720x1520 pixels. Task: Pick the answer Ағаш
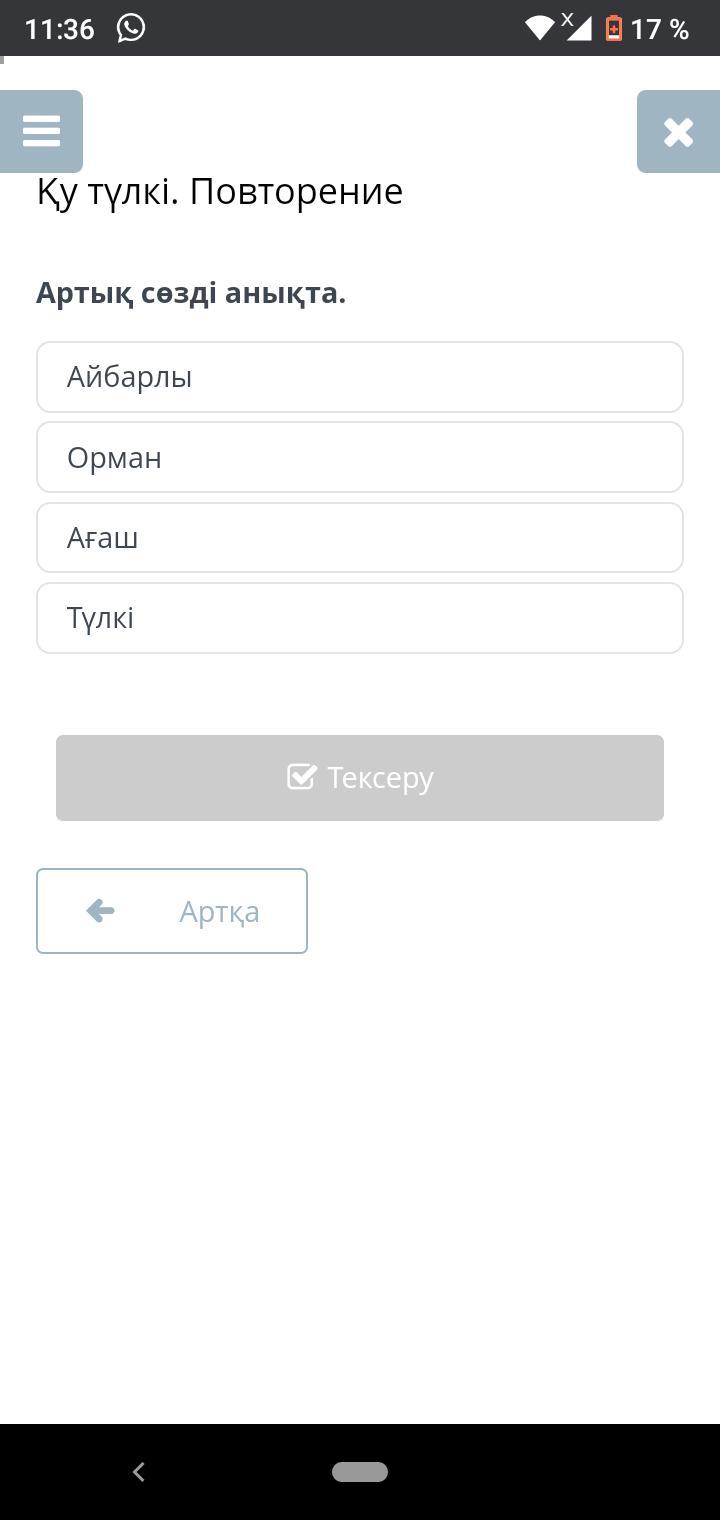pos(360,538)
